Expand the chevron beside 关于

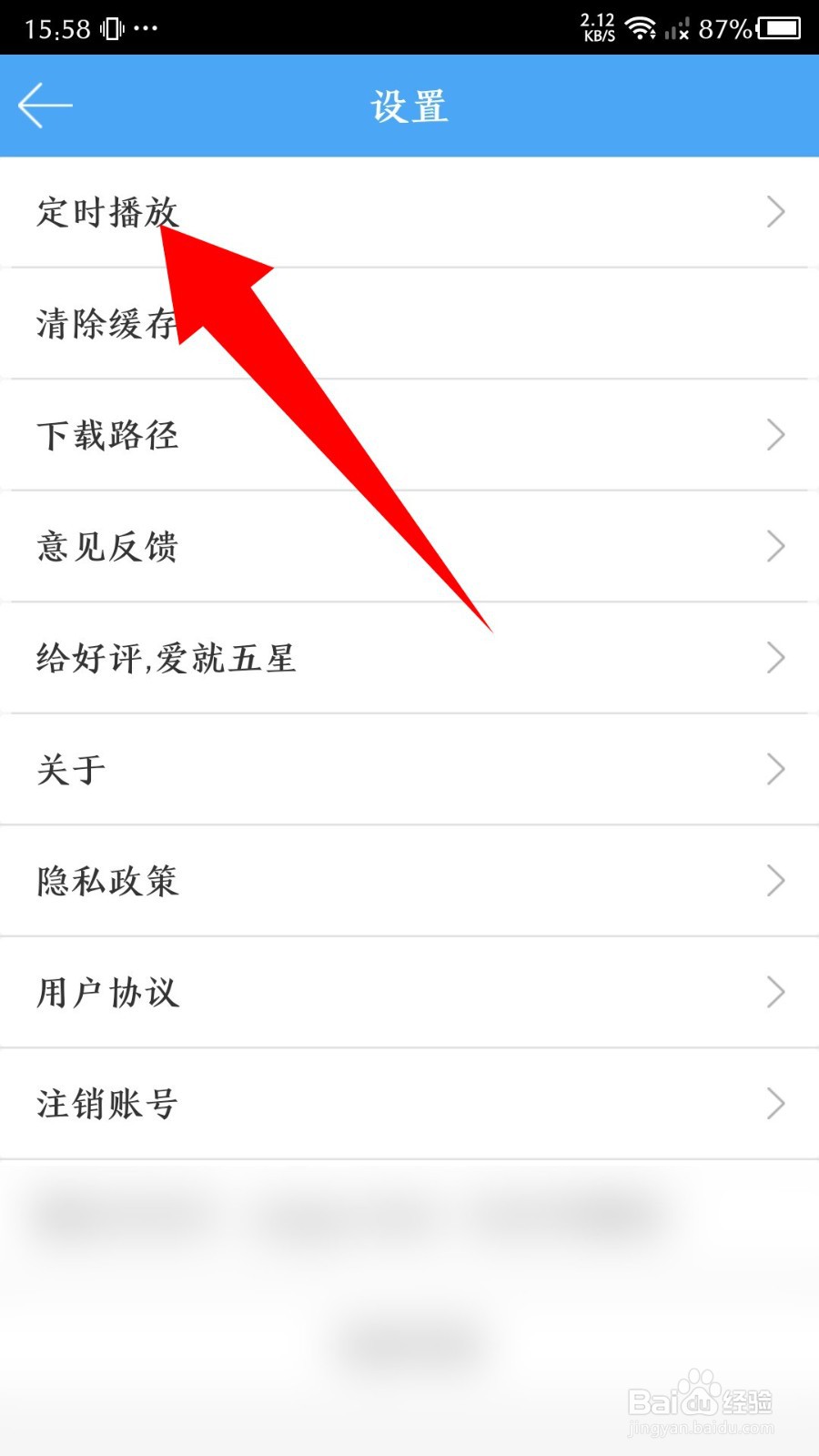tap(774, 769)
